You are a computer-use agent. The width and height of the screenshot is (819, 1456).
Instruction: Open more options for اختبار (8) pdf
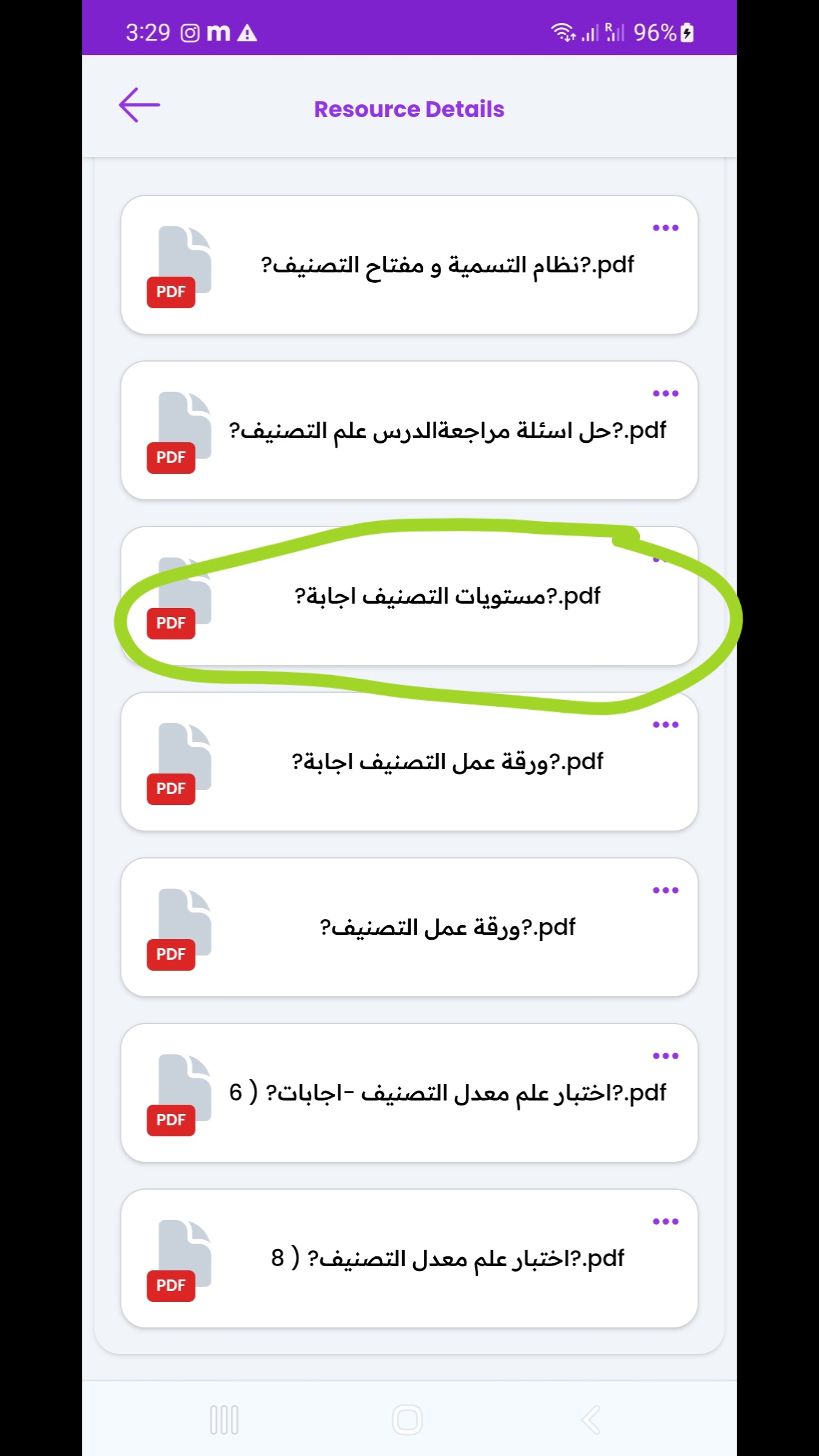(665, 1222)
